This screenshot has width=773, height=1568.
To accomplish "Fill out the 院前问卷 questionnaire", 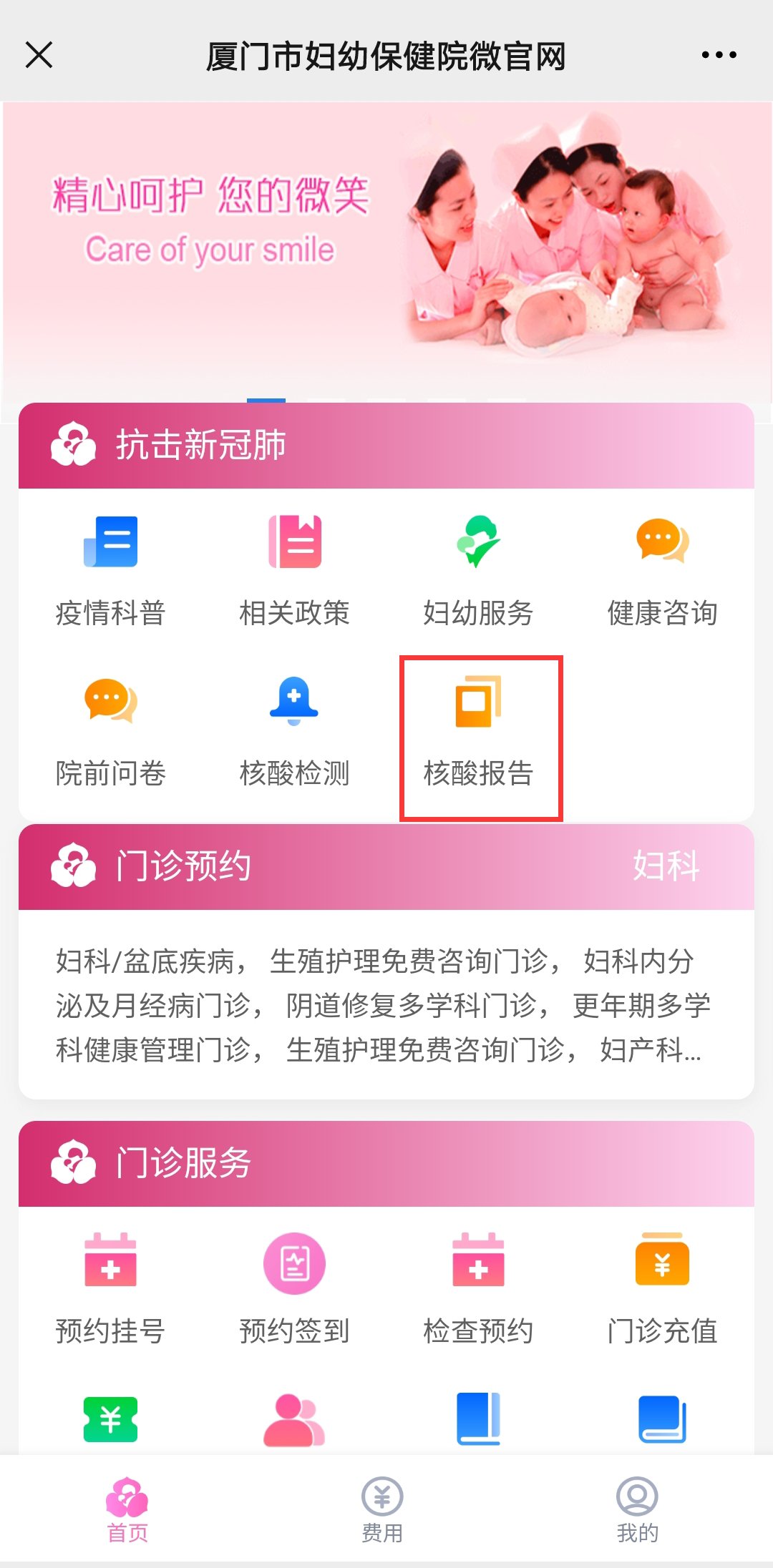I will [x=110, y=730].
